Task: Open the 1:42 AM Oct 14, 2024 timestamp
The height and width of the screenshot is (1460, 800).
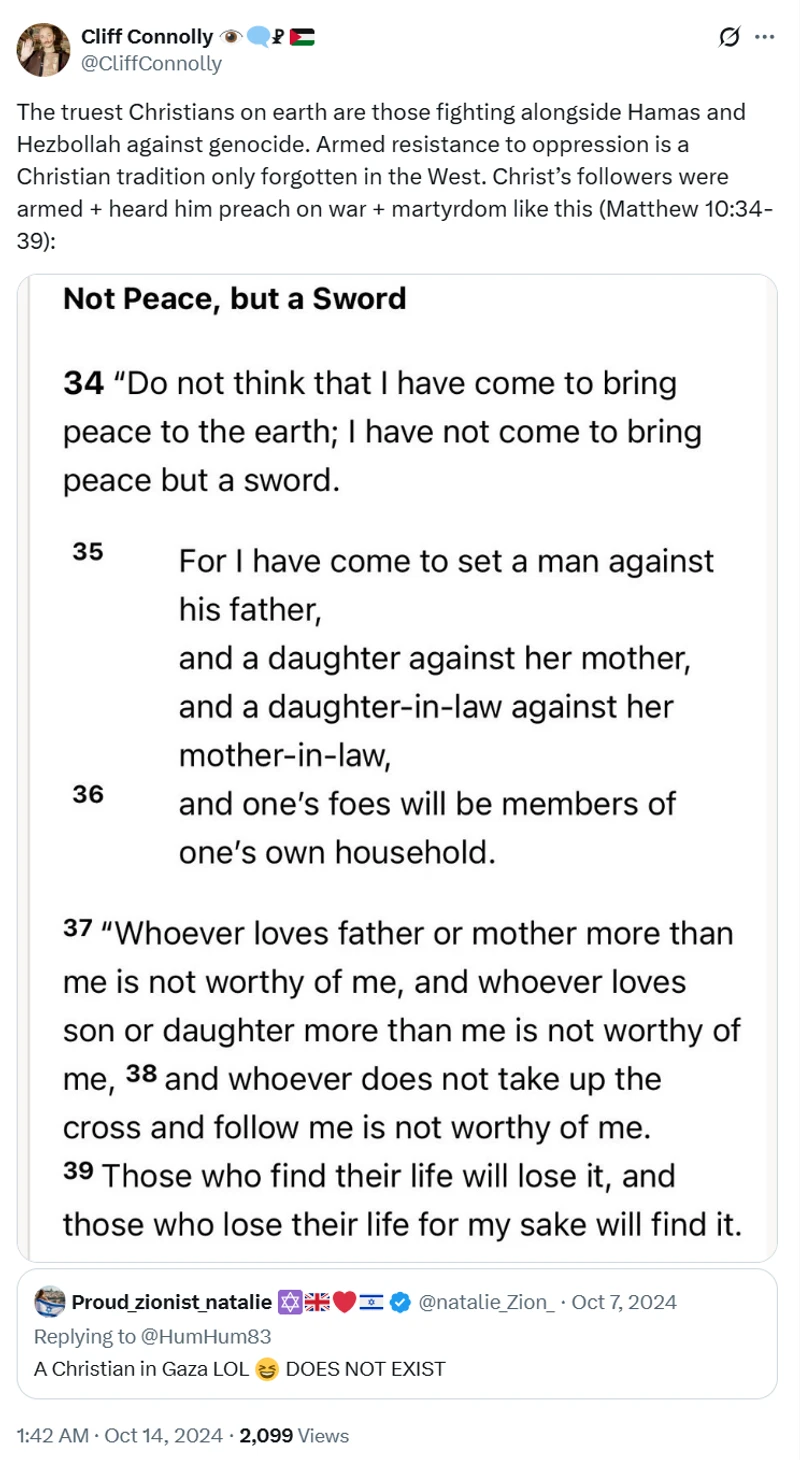Action: 118,1436
